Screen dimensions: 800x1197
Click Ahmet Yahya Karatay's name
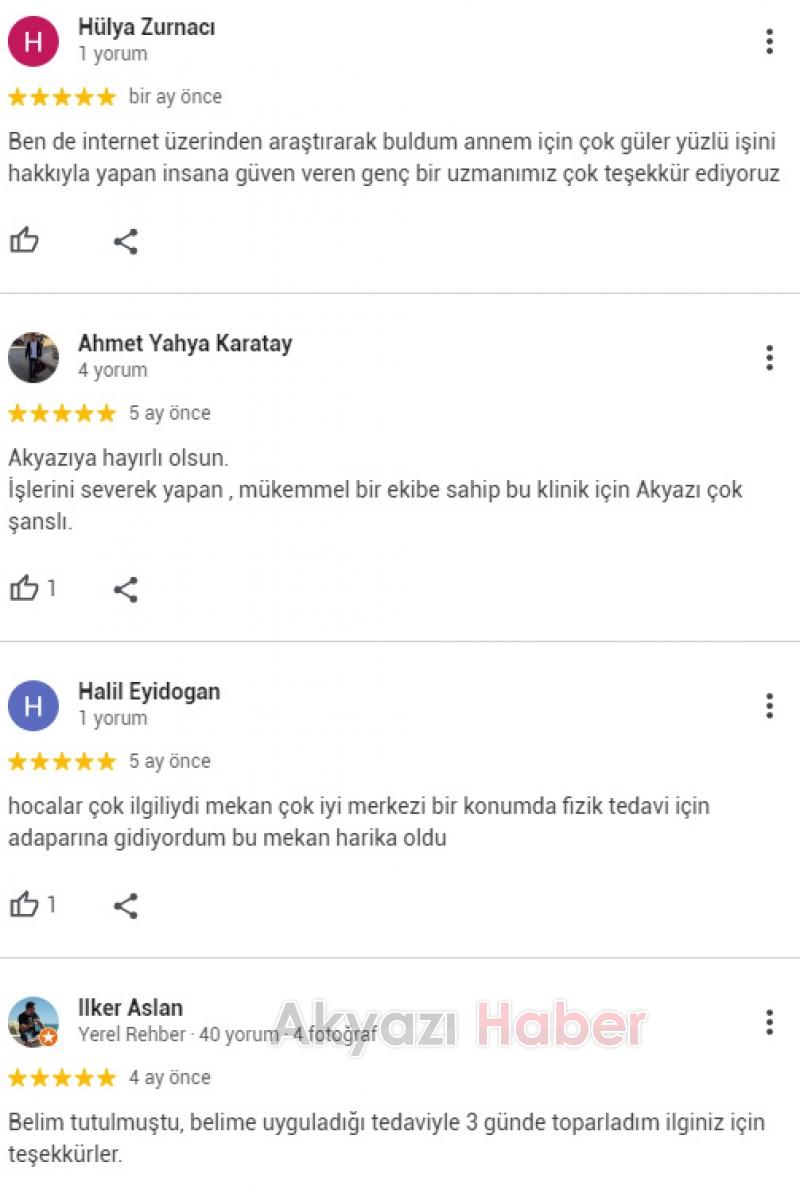pyautogui.click(x=186, y=343)
